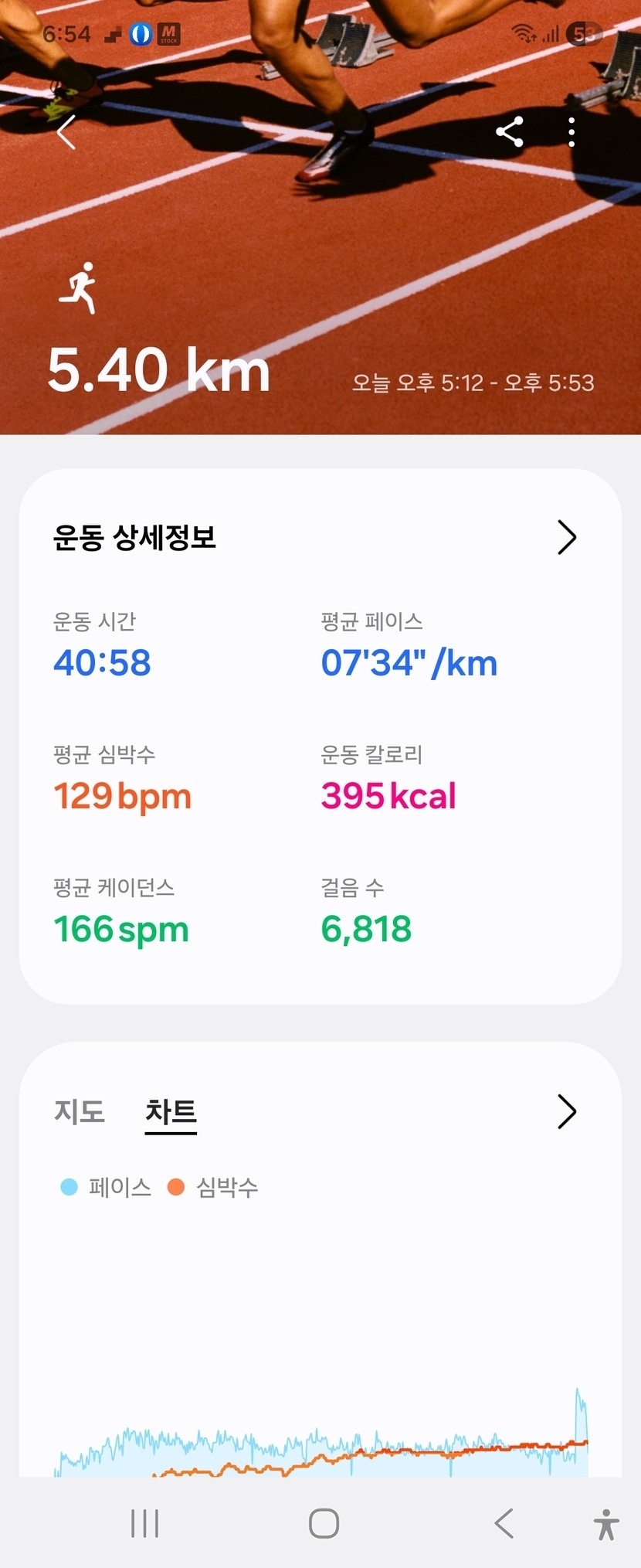Go to the home screen

(x=324, y=1523)
